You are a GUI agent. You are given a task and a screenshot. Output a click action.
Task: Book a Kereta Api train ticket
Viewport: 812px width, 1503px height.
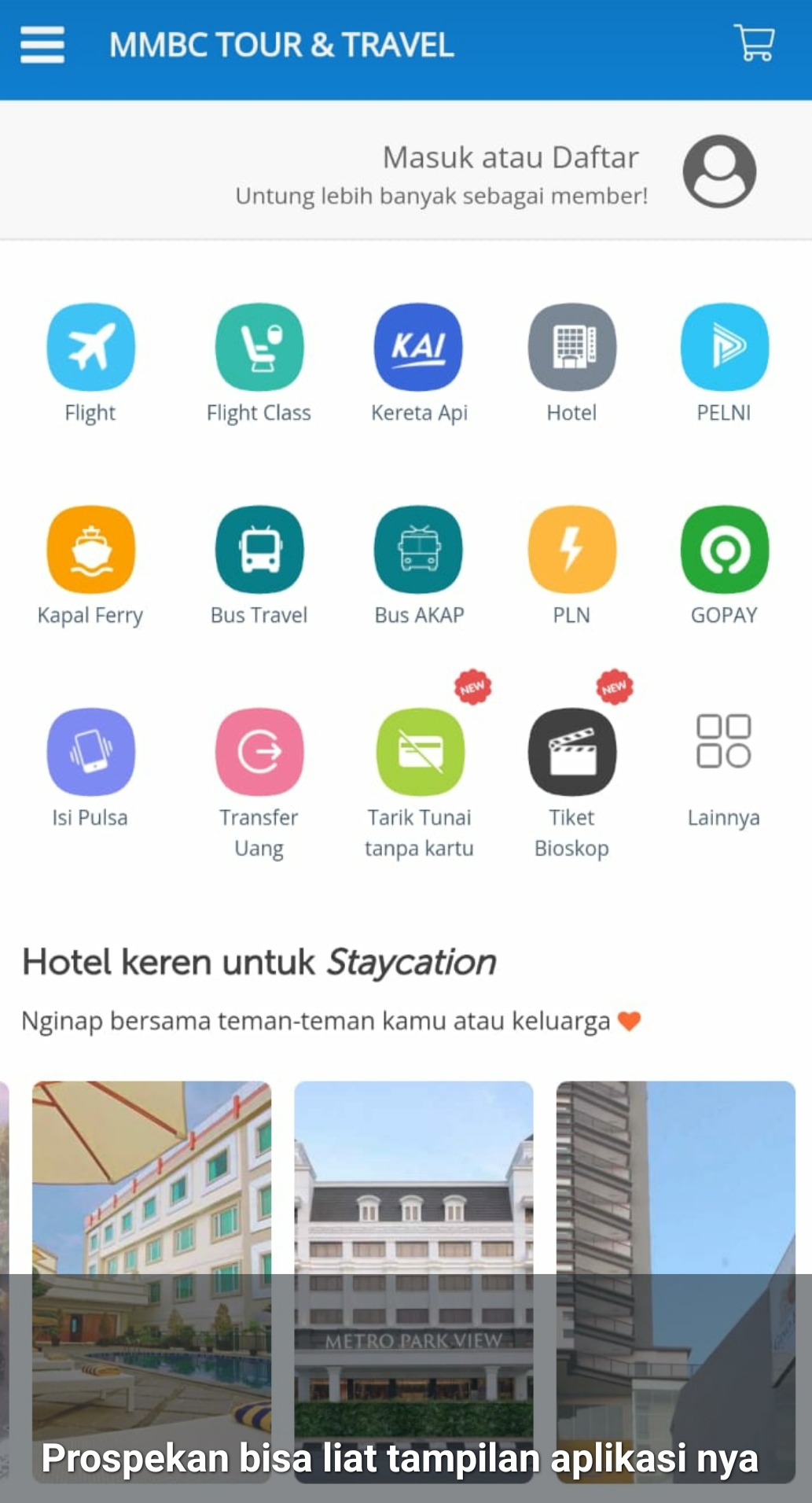419,348
